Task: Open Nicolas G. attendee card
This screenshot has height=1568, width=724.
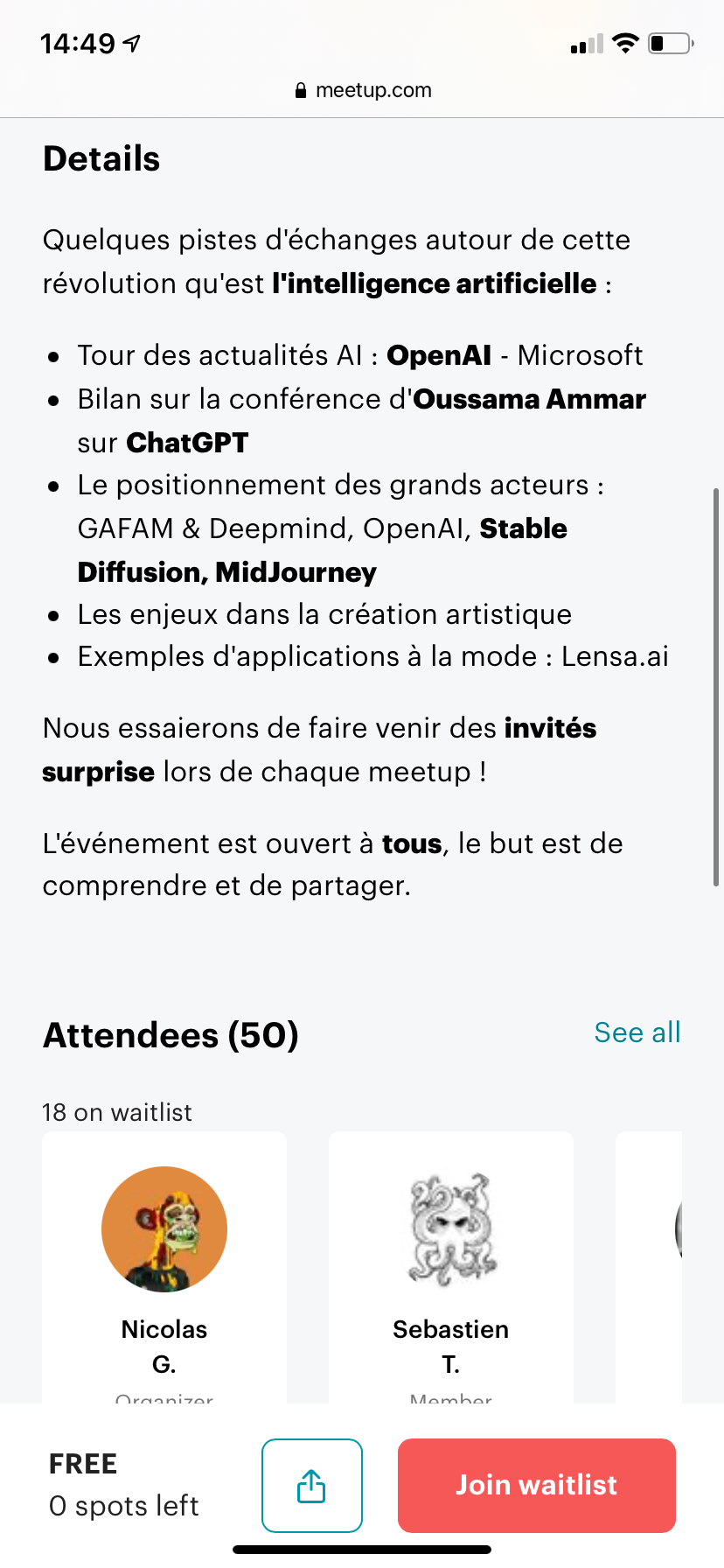Action: coord(164,1267)
